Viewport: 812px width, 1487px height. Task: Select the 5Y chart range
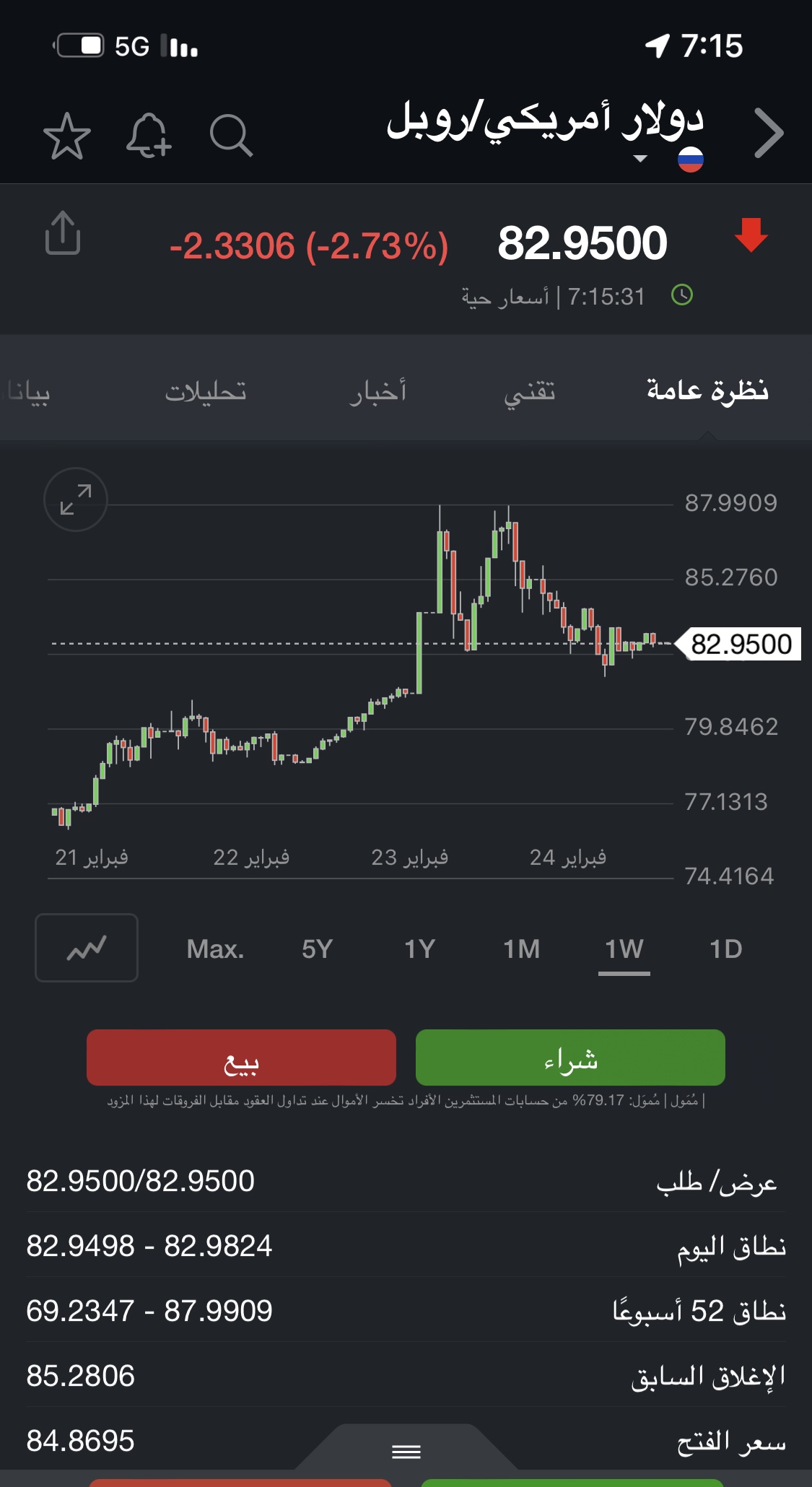coord(317,949)
